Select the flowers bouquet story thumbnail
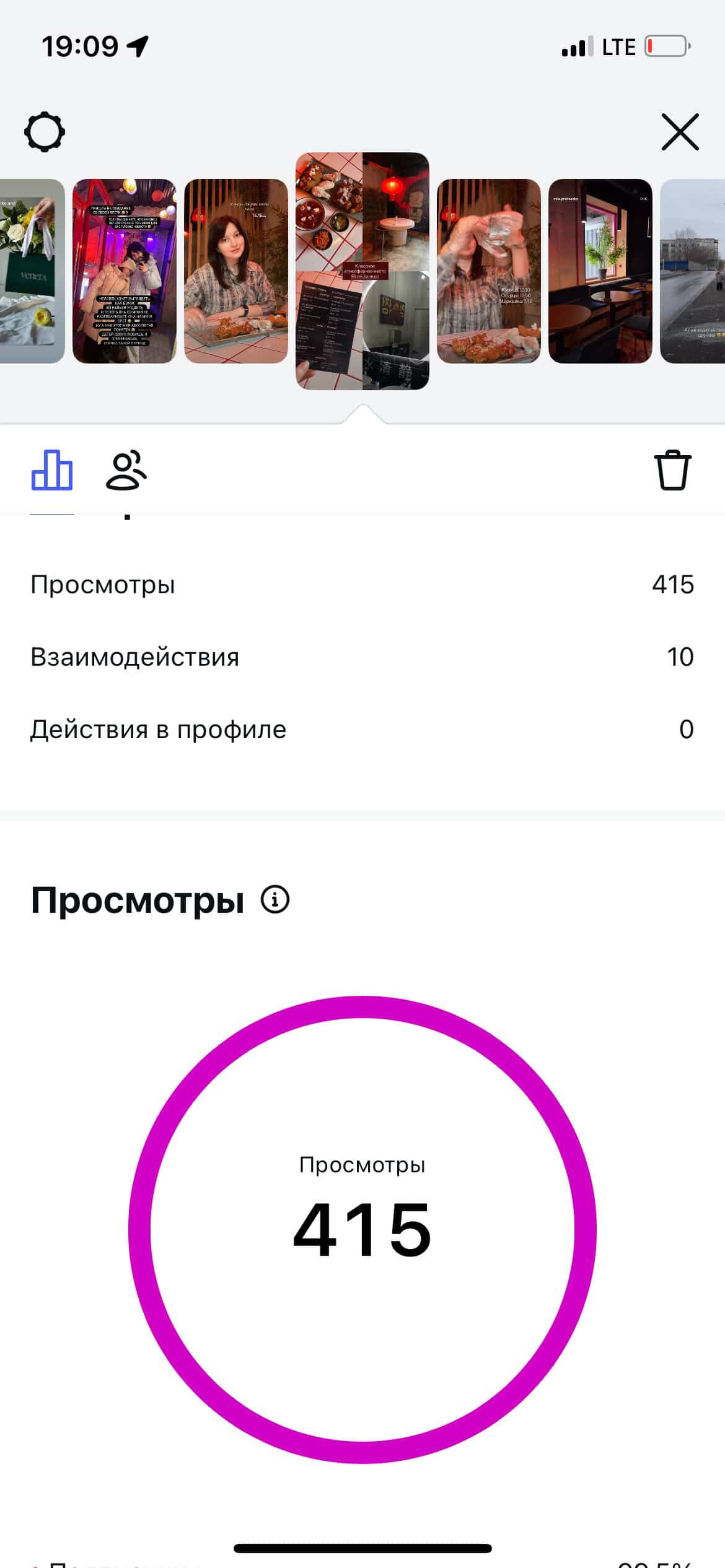 [31, 271]
